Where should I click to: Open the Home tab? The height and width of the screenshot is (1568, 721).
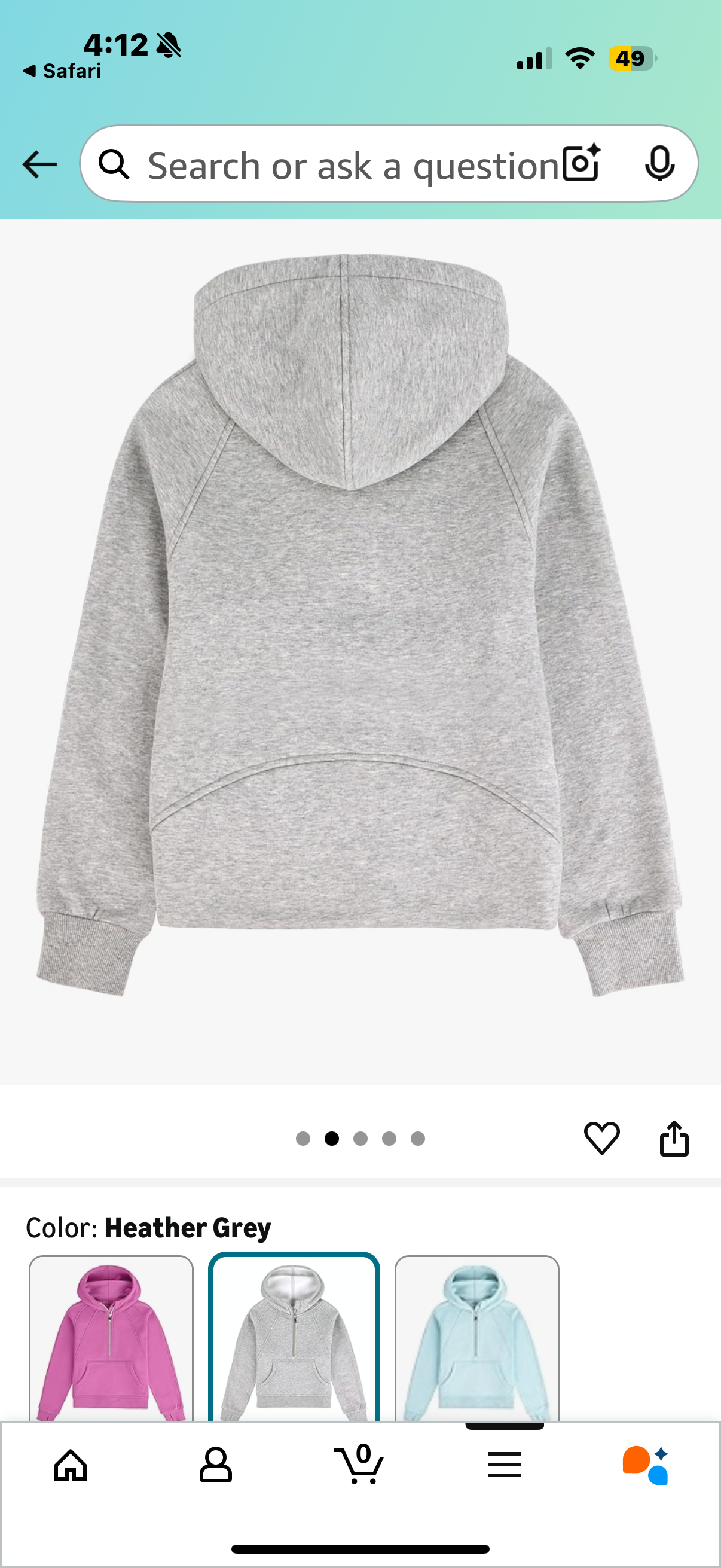coord(71,1465)
